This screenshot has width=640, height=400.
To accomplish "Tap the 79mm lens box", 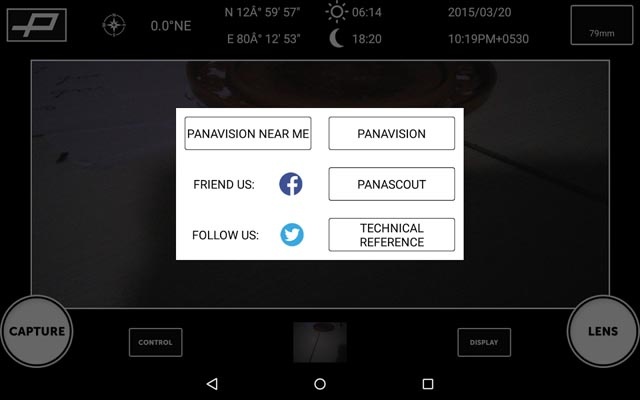I will [602, 26].
